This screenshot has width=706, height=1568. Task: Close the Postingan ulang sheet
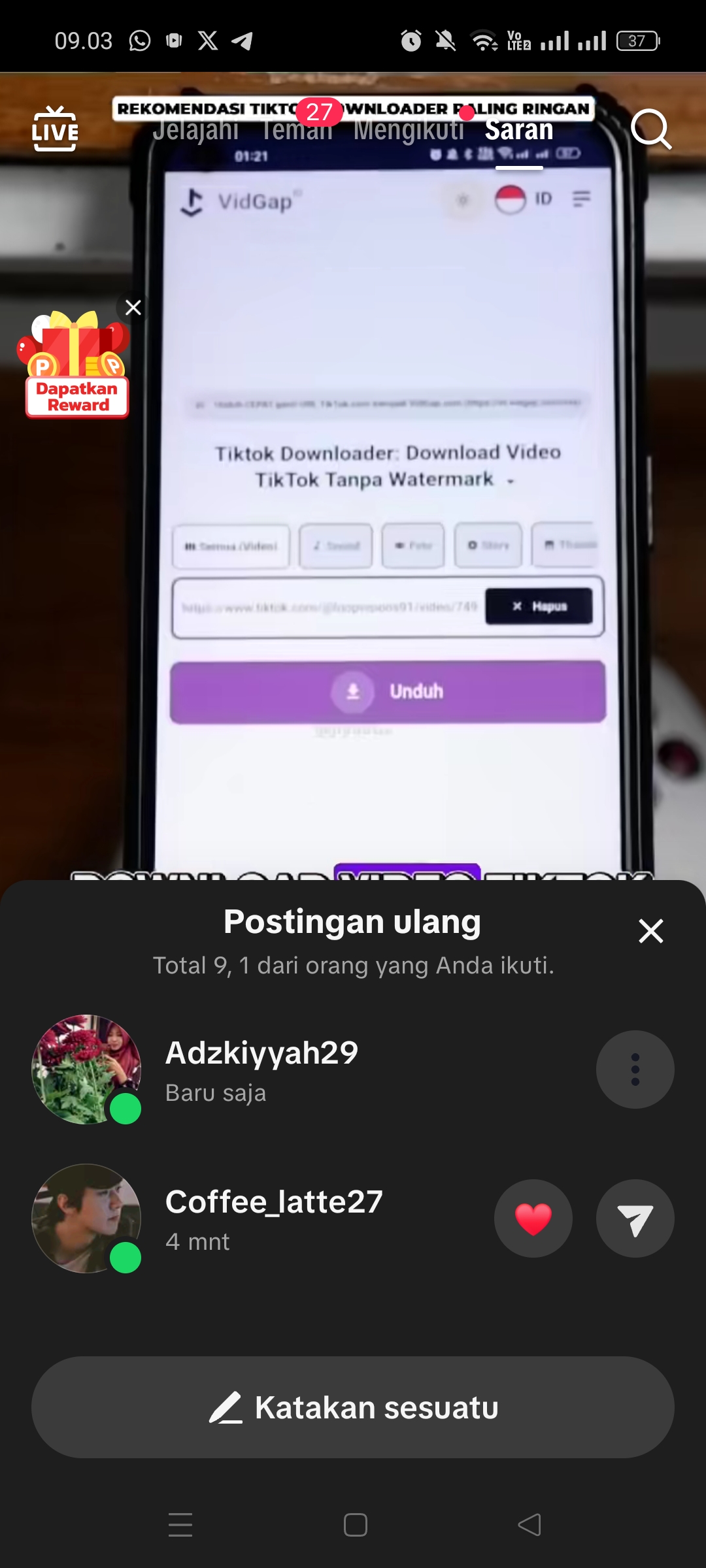(650, 931)
